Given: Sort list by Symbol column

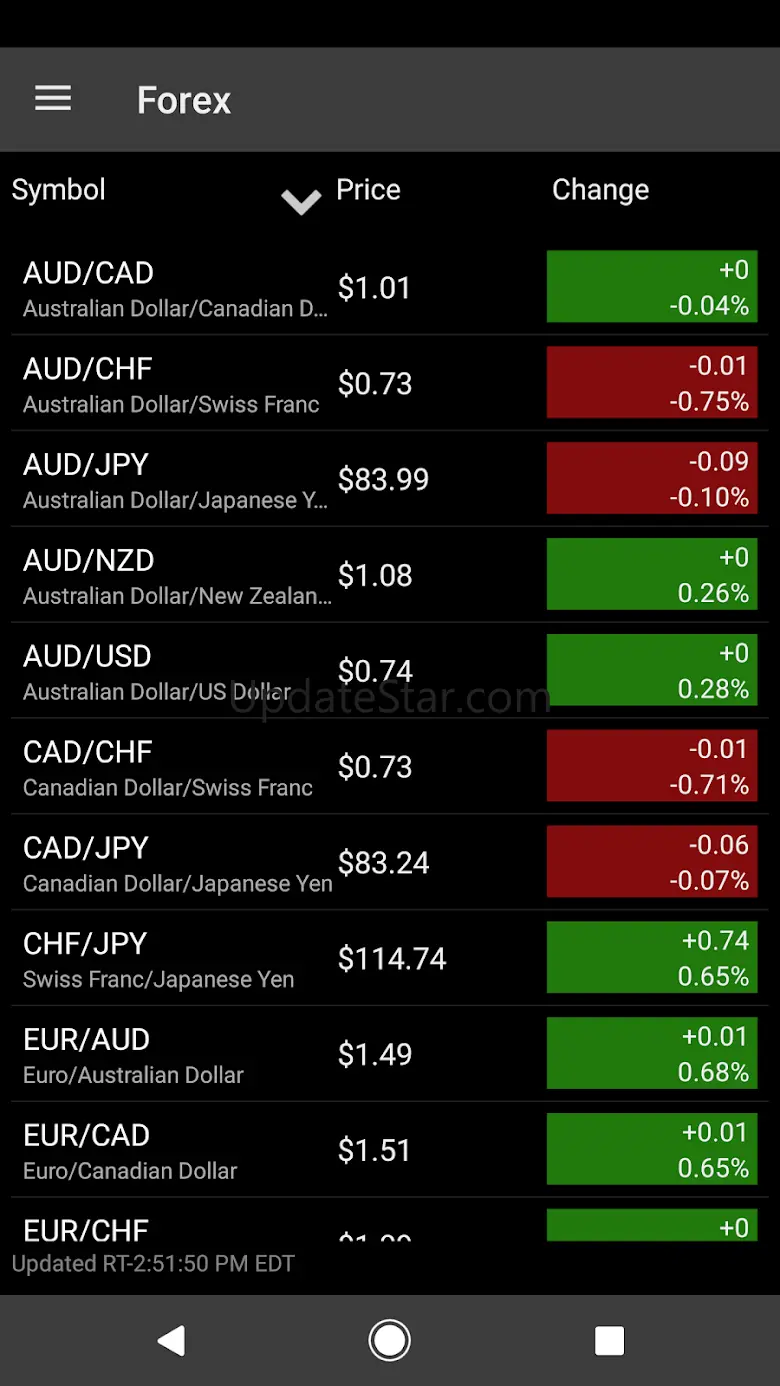Looking at the screenshot, I should coord(59,190).
